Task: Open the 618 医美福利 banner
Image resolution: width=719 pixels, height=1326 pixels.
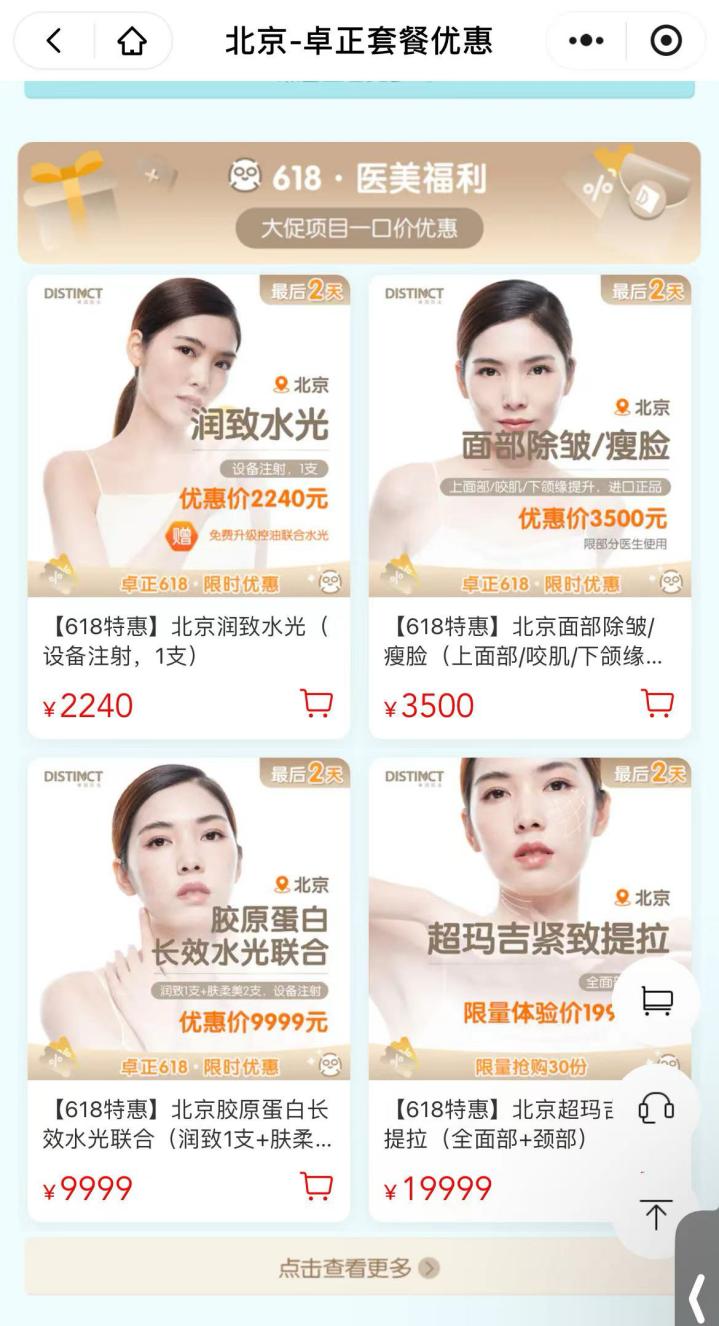Action: coord(359,202)
